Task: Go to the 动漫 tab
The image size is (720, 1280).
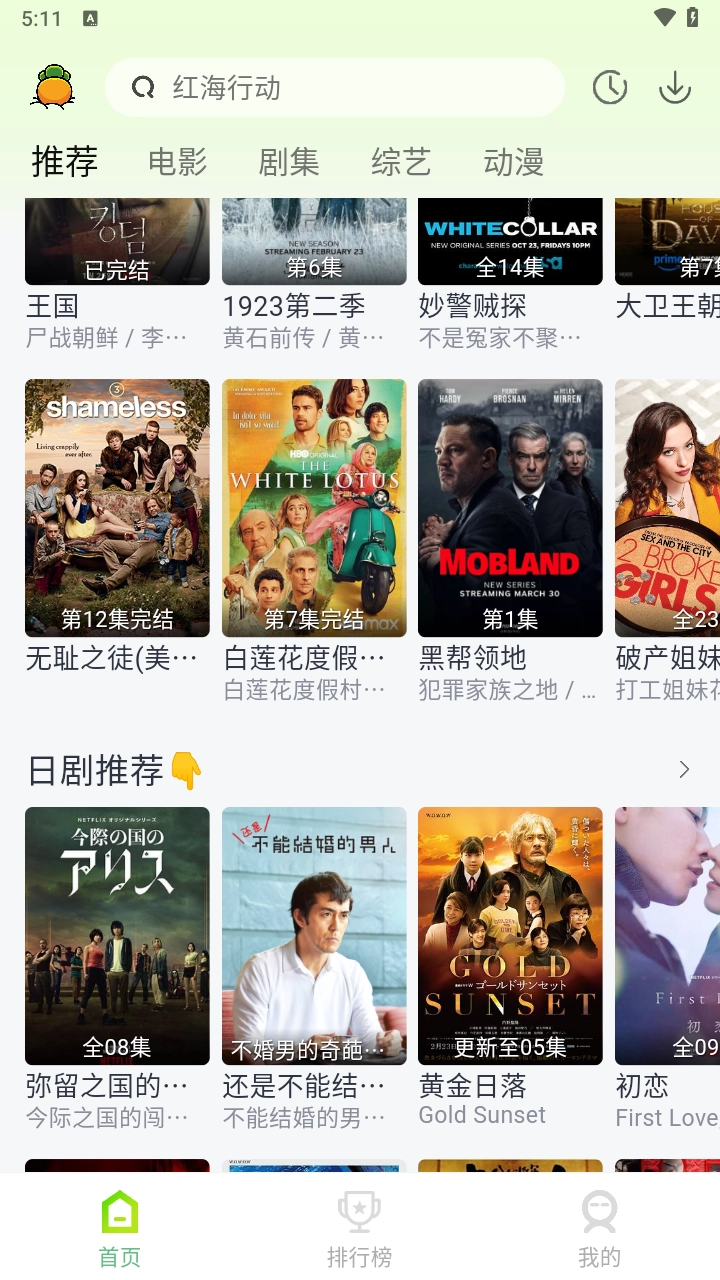Action: click(x=513, y=161)
